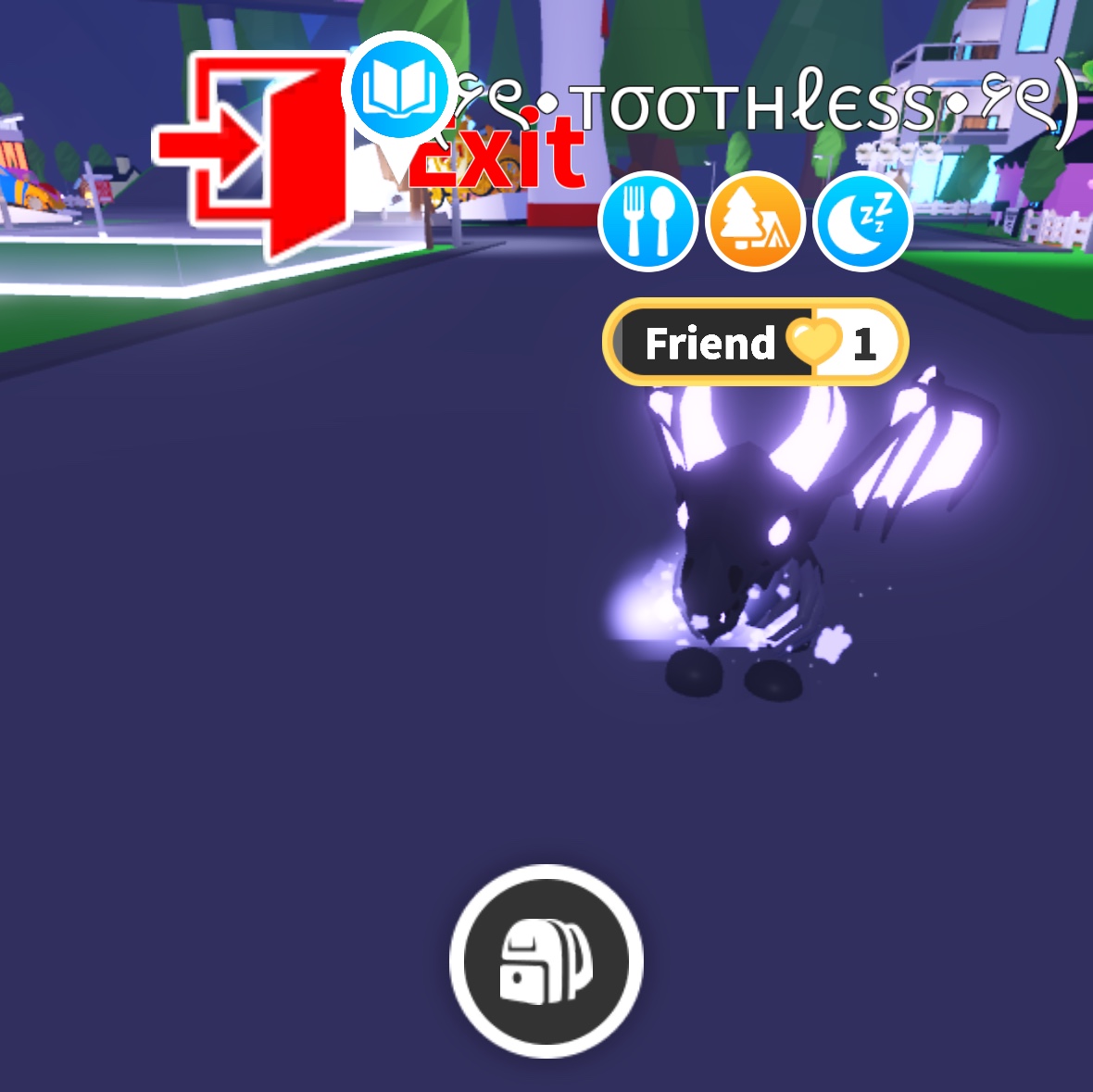Tap the Friend level badge
The image size is (1093, 1092).
(755, 343)
